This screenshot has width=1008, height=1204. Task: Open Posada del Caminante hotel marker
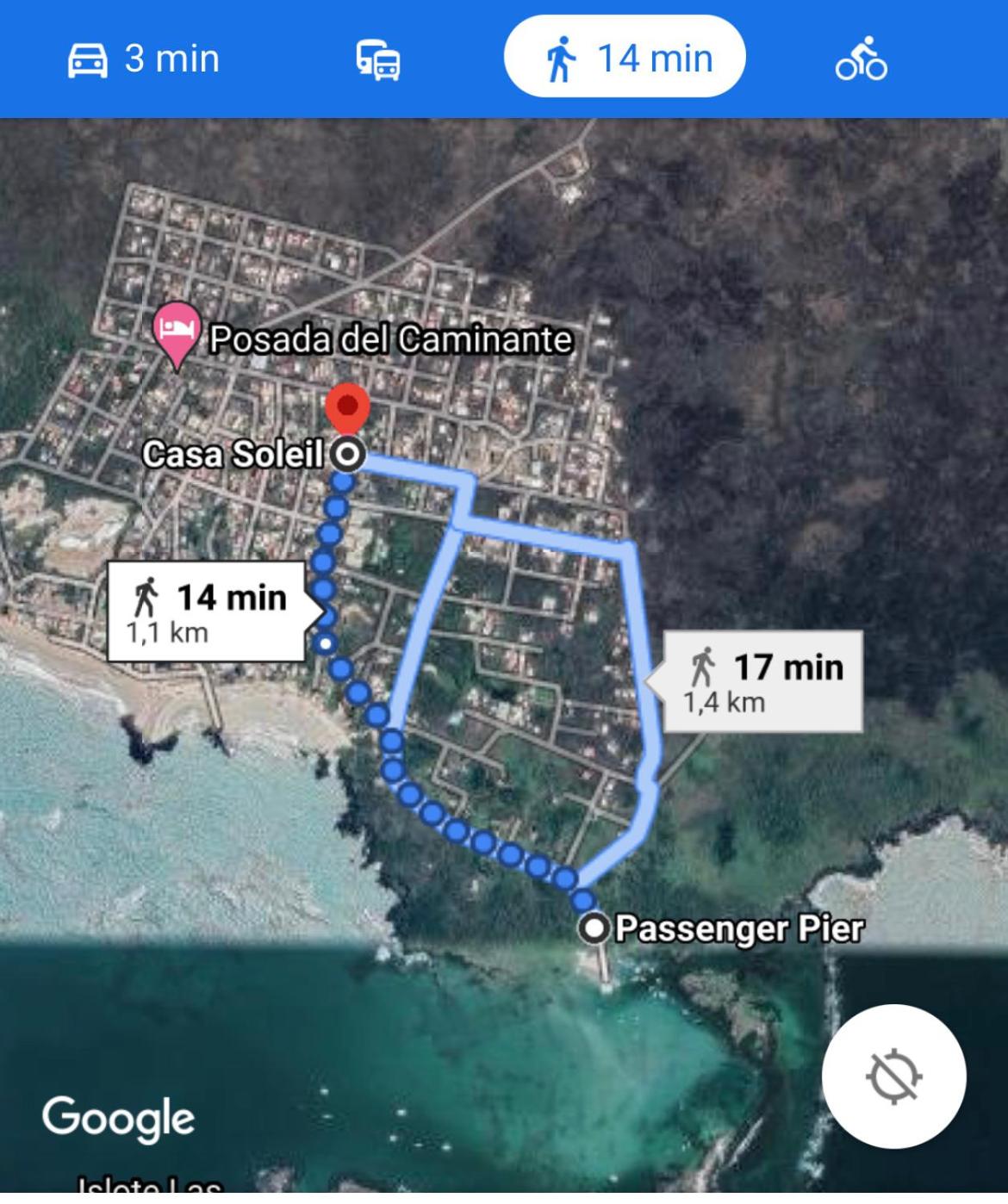[x=177, y=333]
